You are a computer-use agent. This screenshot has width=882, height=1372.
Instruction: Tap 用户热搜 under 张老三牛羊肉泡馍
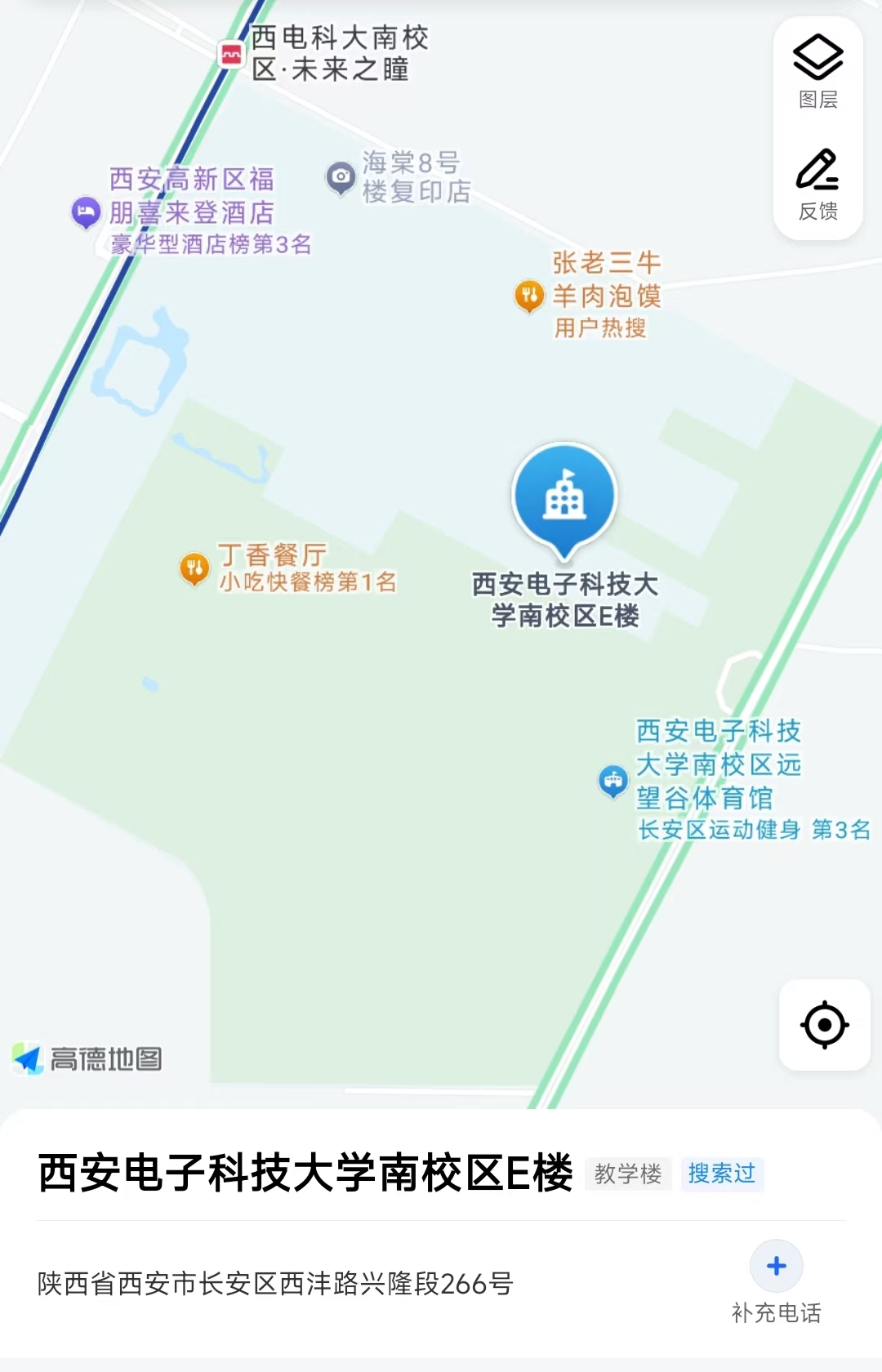pos(599,329)
